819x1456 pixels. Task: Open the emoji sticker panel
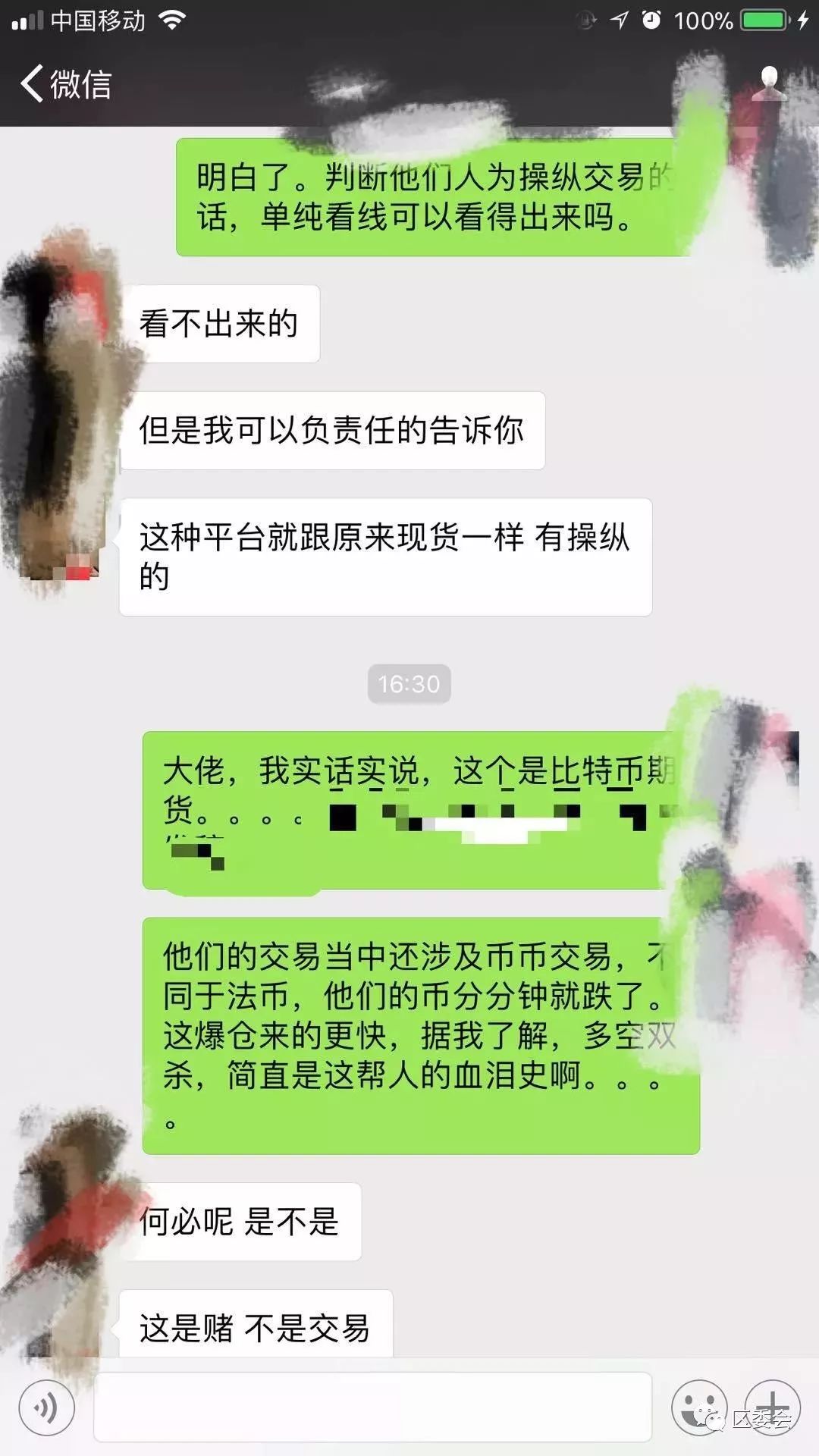click(698, 1407)
